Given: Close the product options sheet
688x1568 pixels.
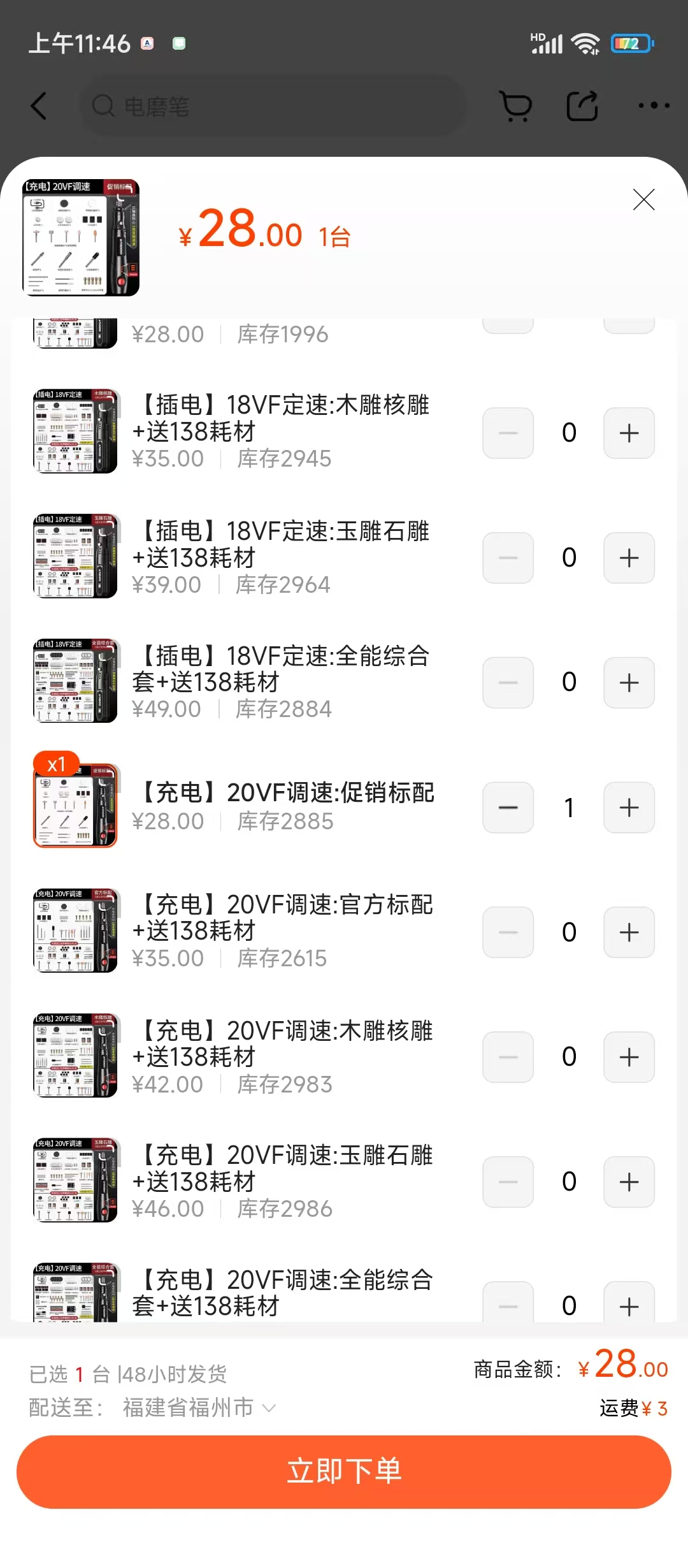Looking at the screenshot, I should [643, 200].
